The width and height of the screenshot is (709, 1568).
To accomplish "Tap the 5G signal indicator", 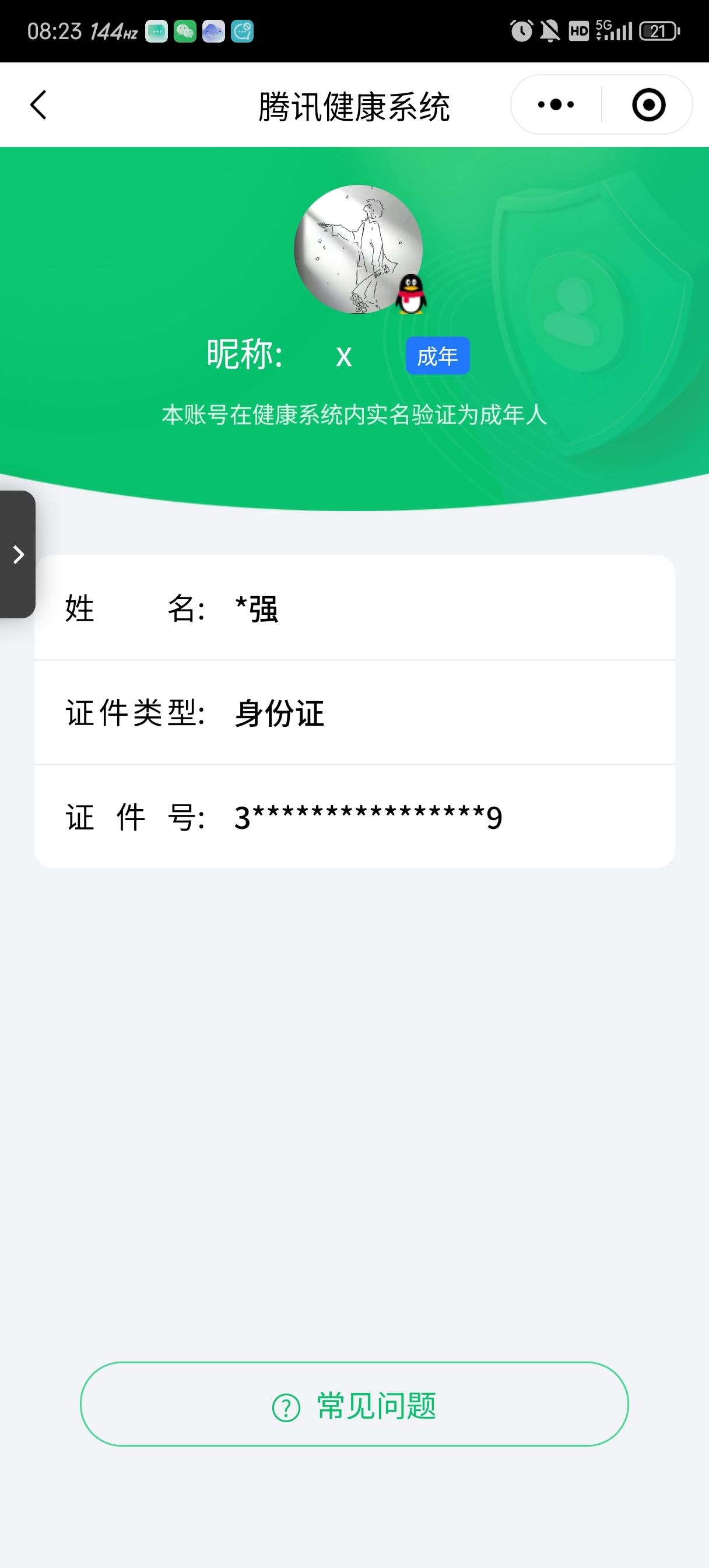I will pyautogui.click(x=614, y=30).
